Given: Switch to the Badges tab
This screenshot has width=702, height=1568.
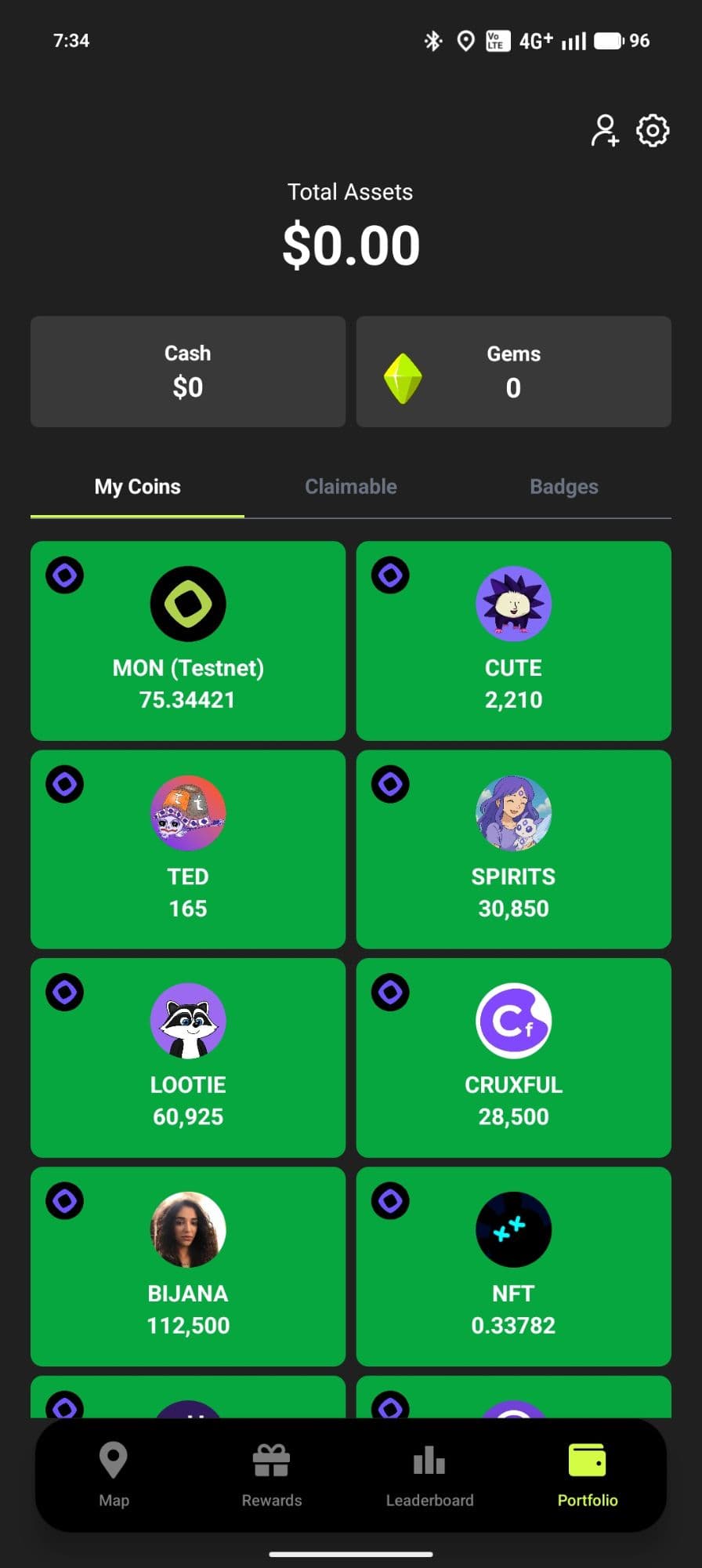Looking at the screenshot, I should click(x=563, y=487).
